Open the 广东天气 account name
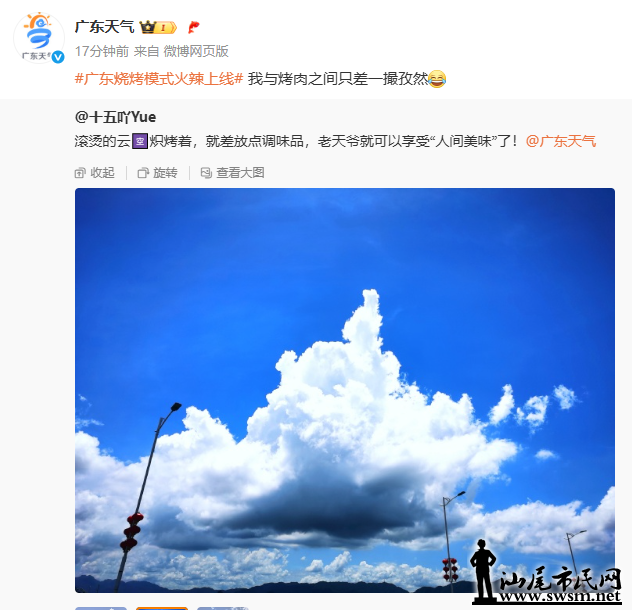This screenshot has width=632, height=610. click(x=105, y=26)
